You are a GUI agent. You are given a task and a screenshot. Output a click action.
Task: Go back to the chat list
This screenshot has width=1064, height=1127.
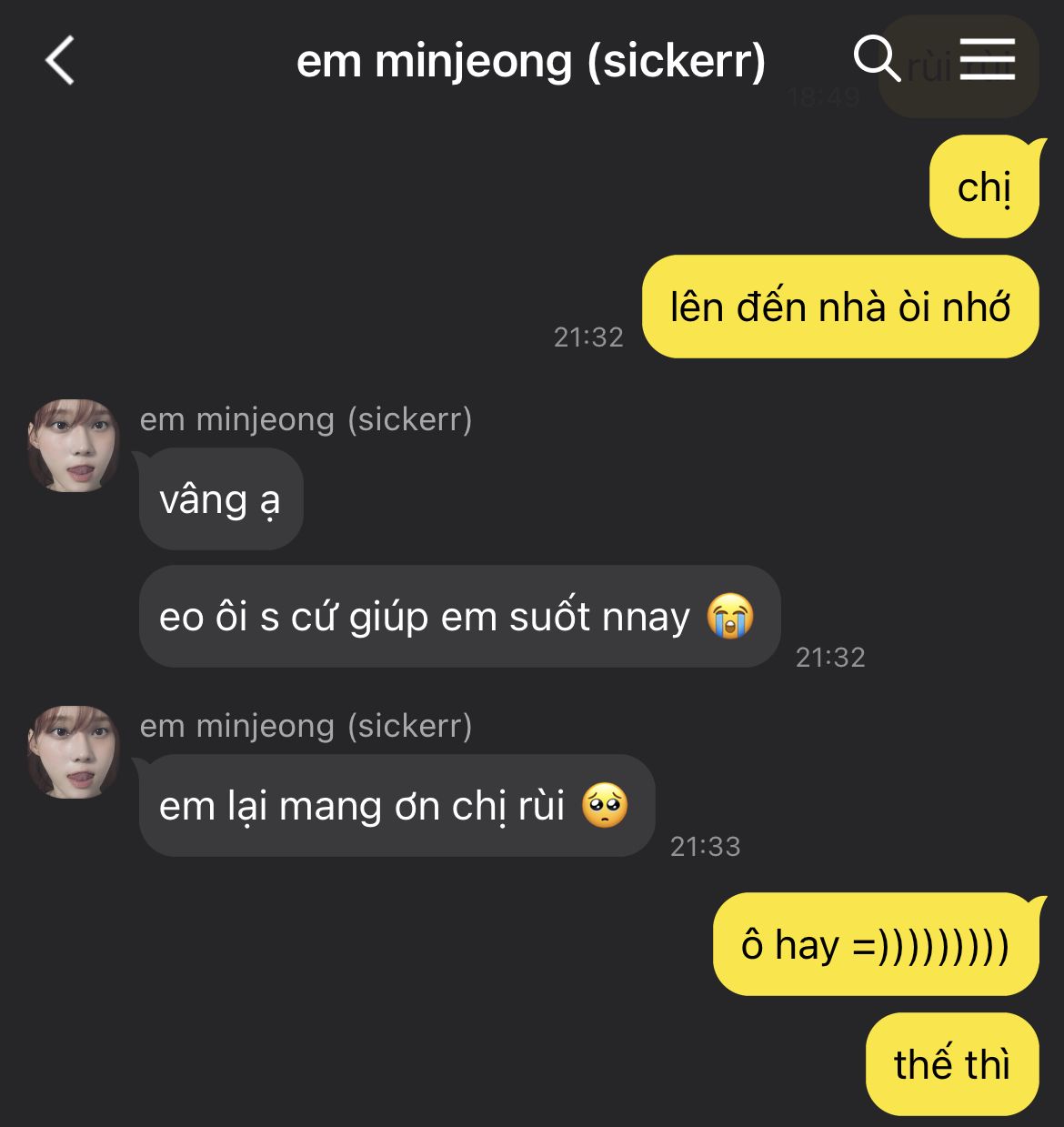pos(60,61)
